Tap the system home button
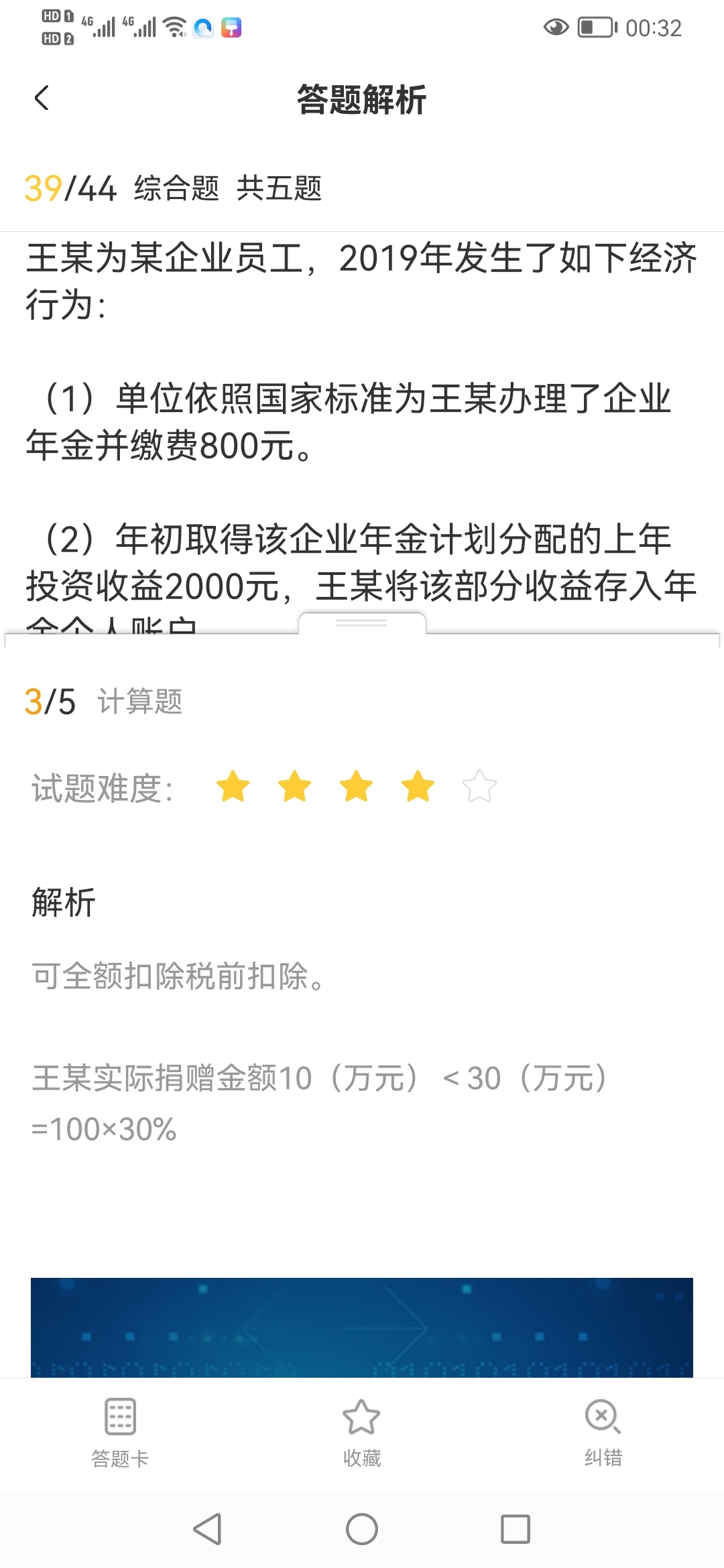724x1568 pixels. tap(361, 1529)
